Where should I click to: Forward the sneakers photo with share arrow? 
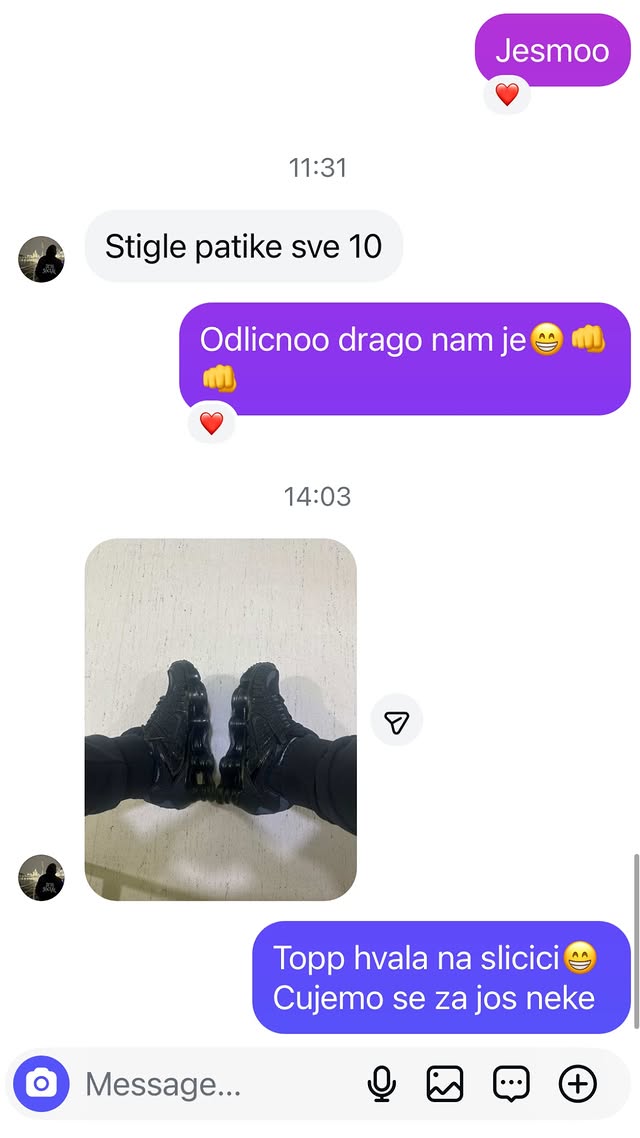coord(397,721)
